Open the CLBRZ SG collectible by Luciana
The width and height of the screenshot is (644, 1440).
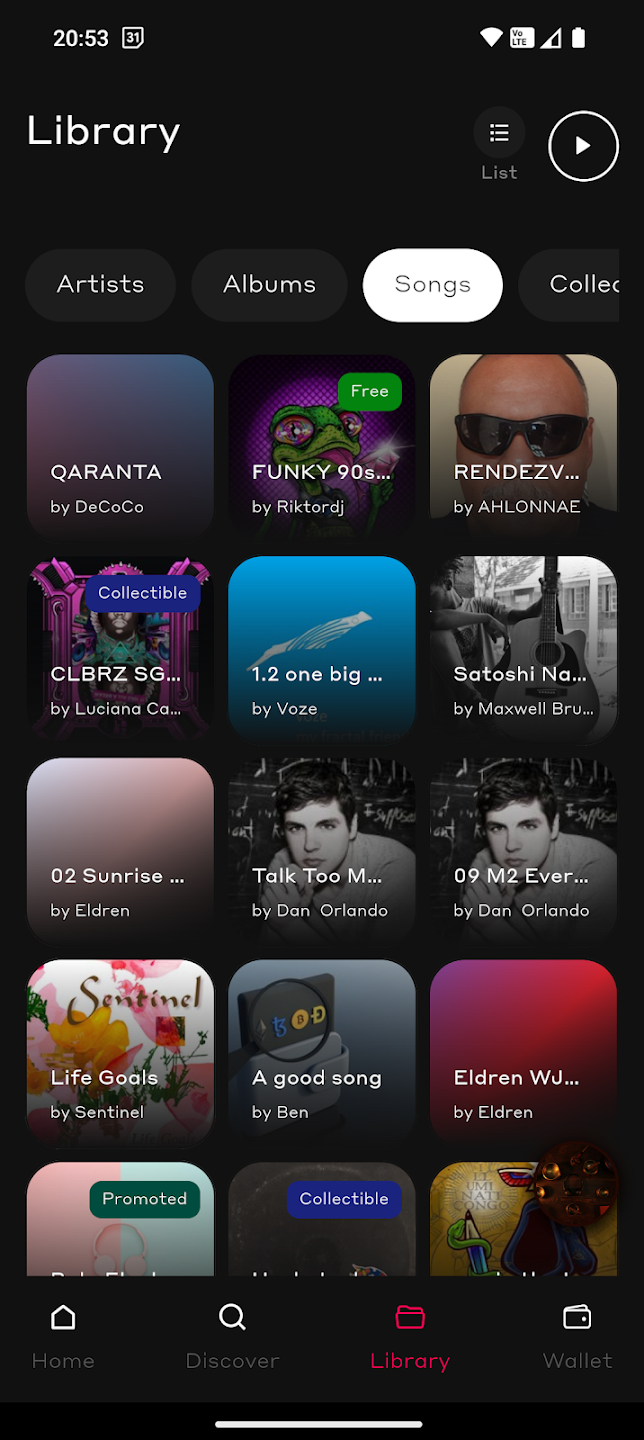pyautogui.click(x=120, y=650)
